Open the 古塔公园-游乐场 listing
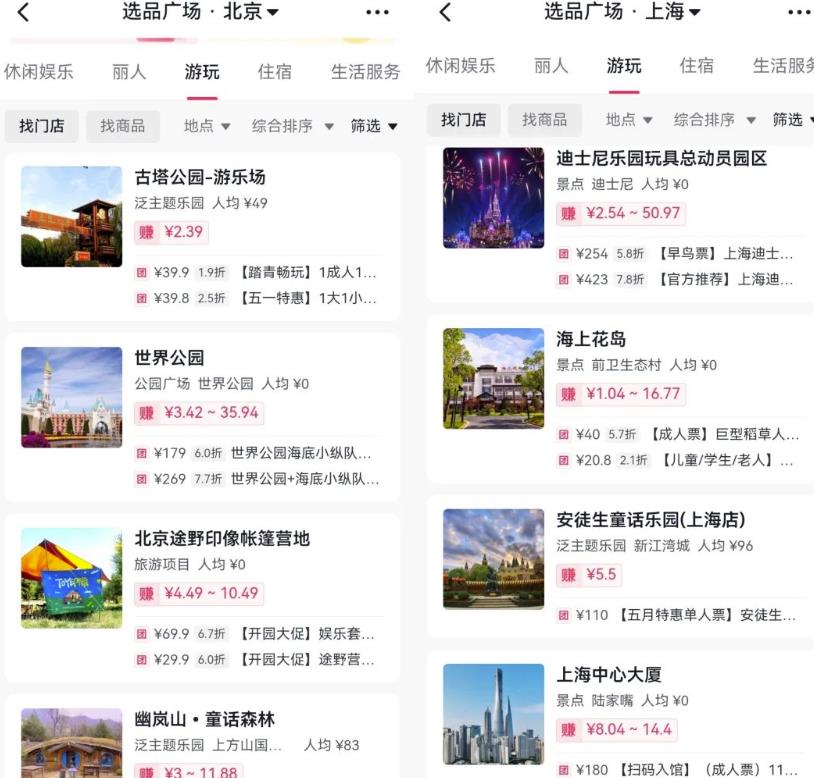Screen dimensions: 814x778 tap(200, 178)
